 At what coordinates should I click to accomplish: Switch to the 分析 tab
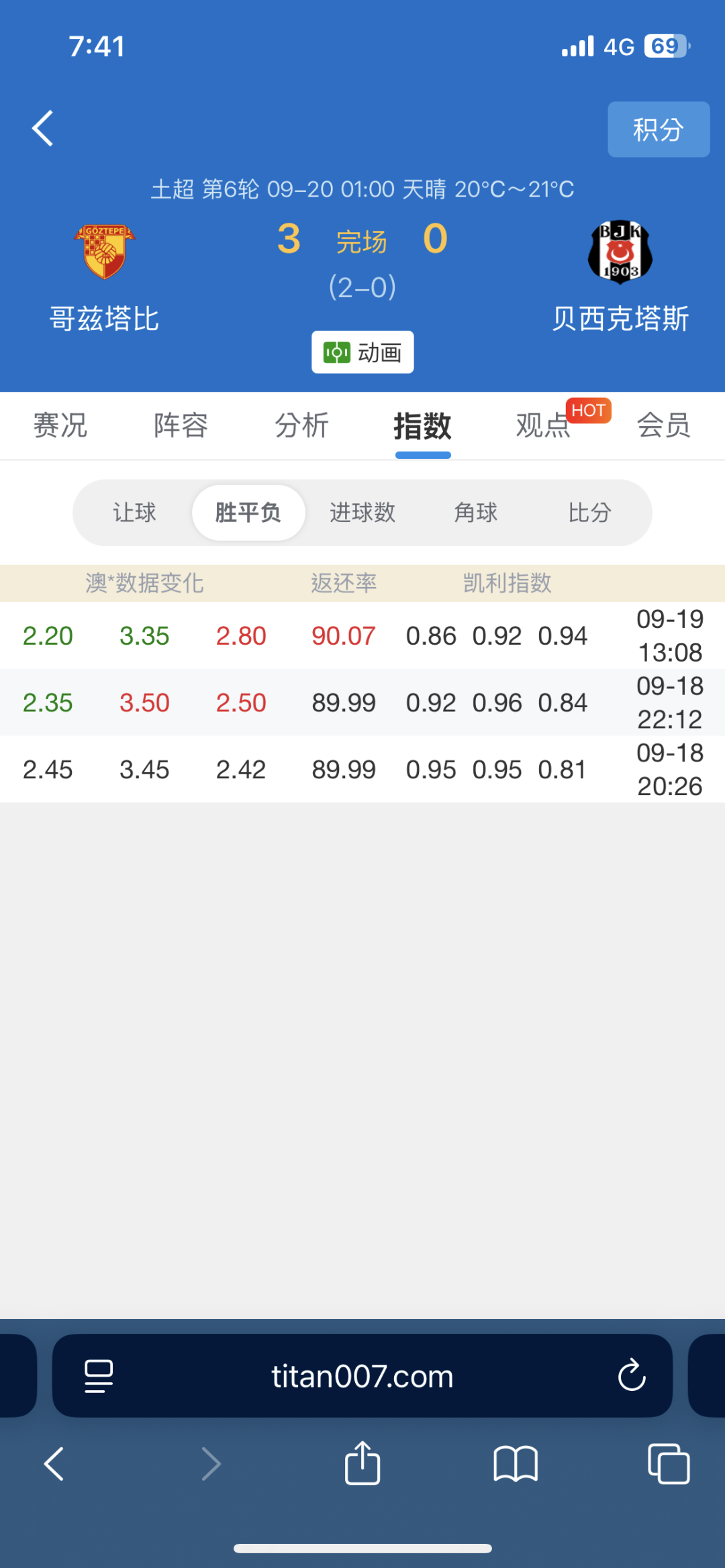[301, 425]
